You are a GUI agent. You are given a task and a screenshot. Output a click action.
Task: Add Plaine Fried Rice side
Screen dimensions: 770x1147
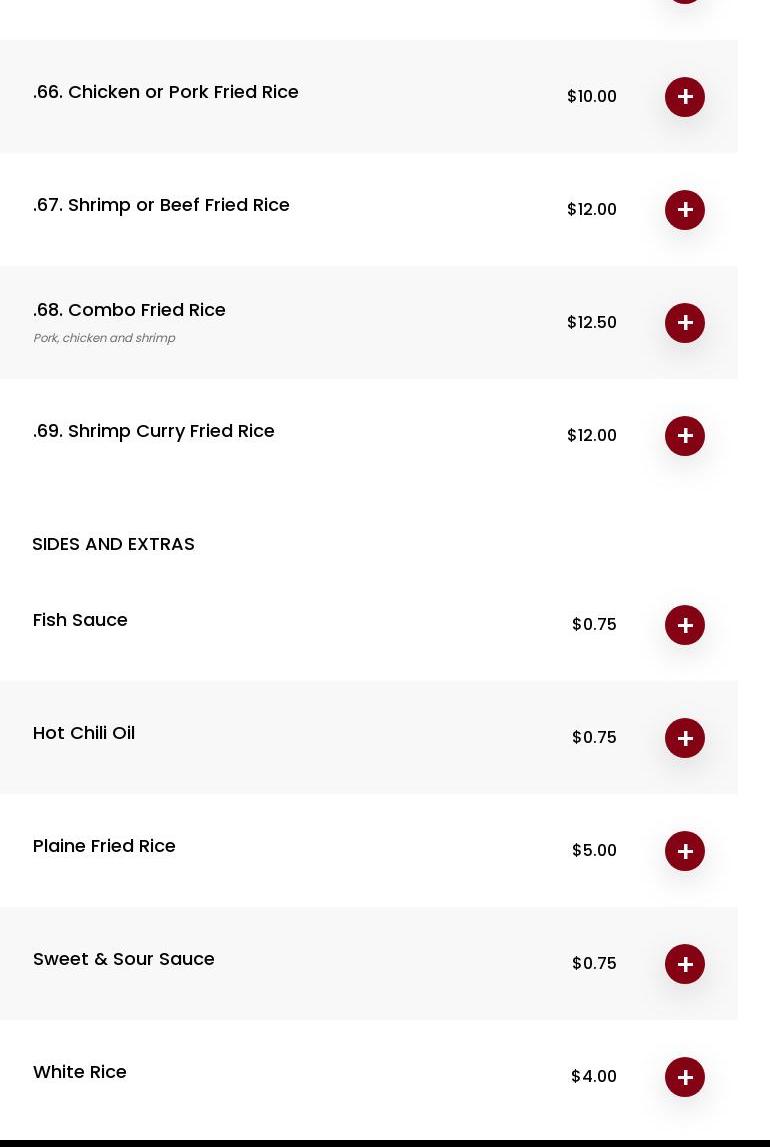(x=685, y=851)
